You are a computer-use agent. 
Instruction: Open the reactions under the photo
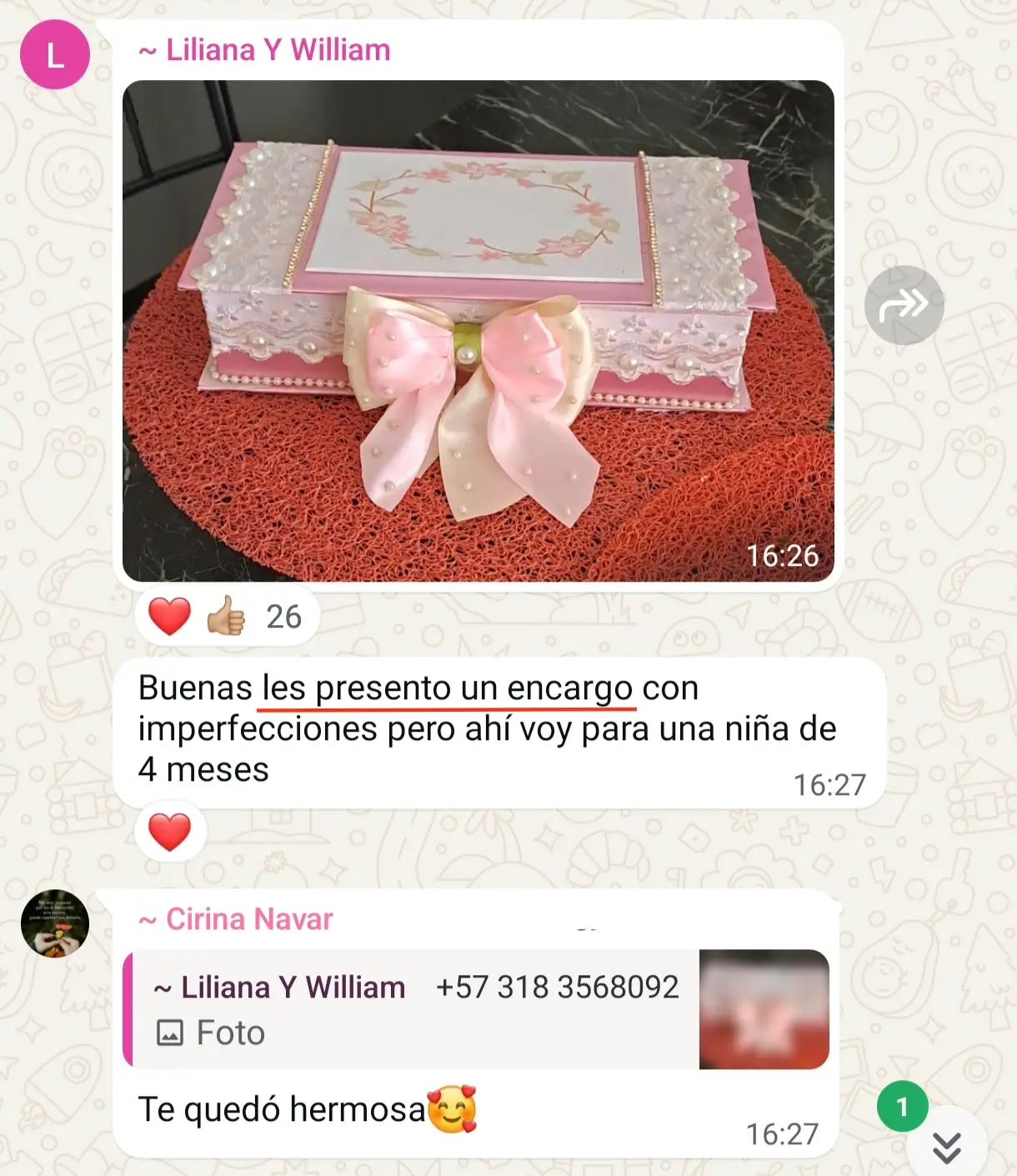point(225,618)
